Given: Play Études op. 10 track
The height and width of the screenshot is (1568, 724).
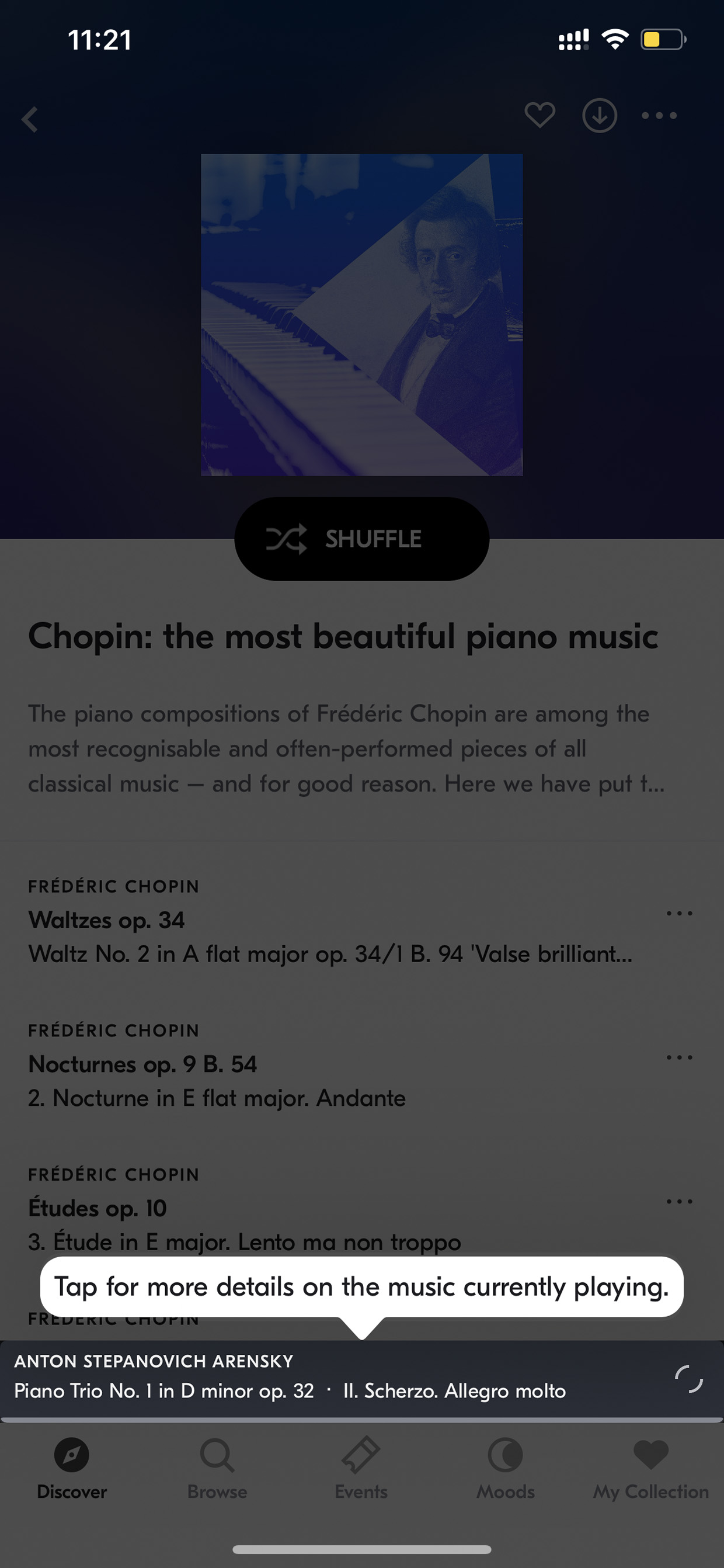Looking at the screenshot, I should tap(332, 1208).
